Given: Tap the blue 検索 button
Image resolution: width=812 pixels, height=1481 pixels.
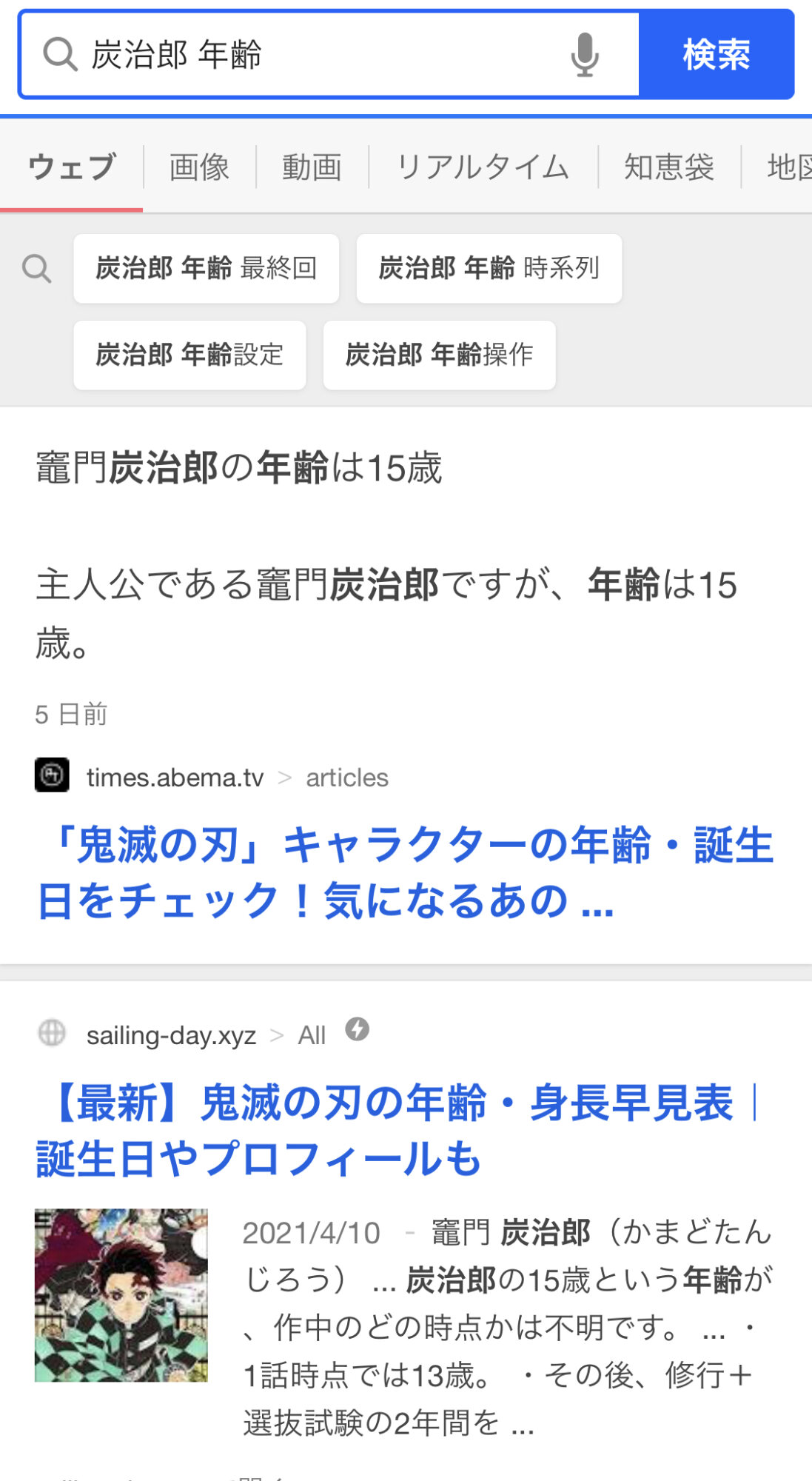Looking at the screenshot, I should (x=716, y=55).
